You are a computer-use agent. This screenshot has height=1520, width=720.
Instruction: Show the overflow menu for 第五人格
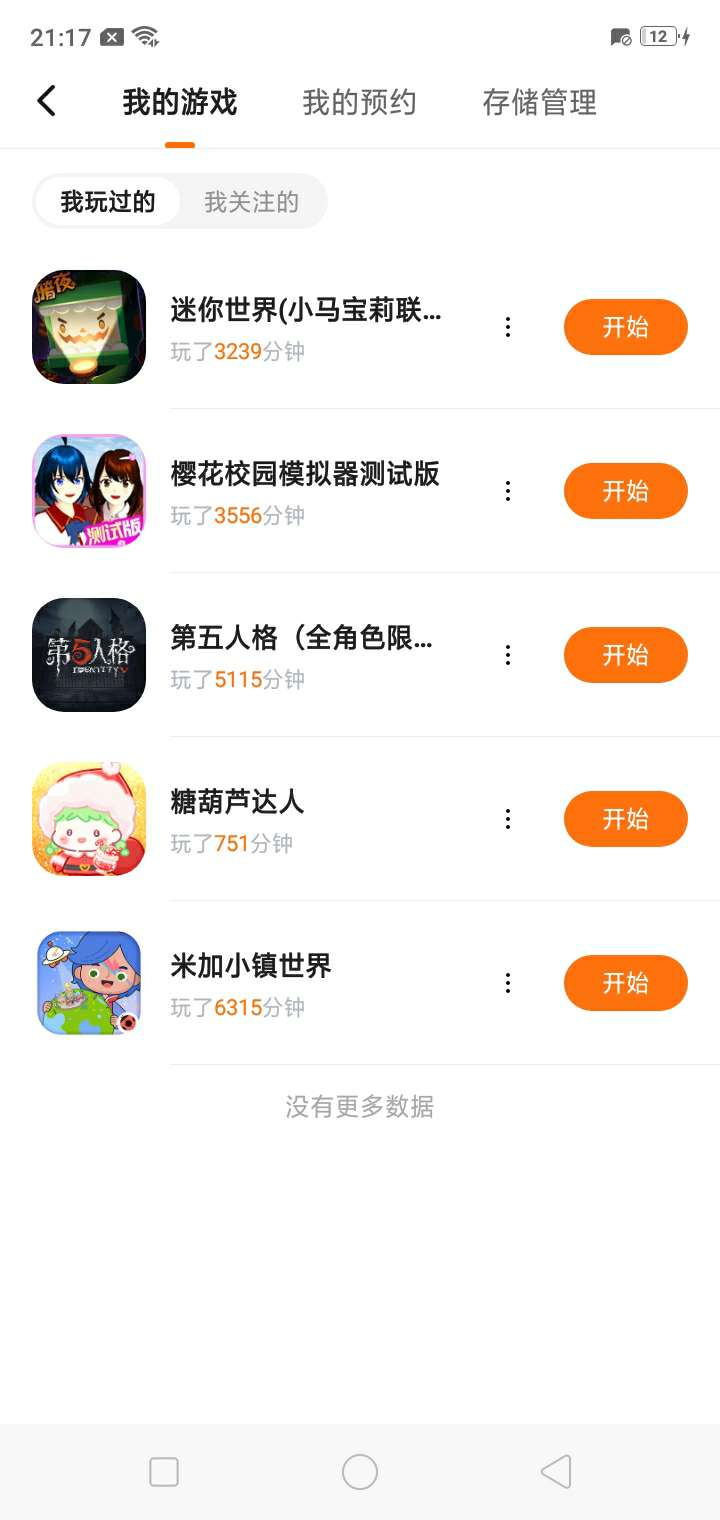508,655
